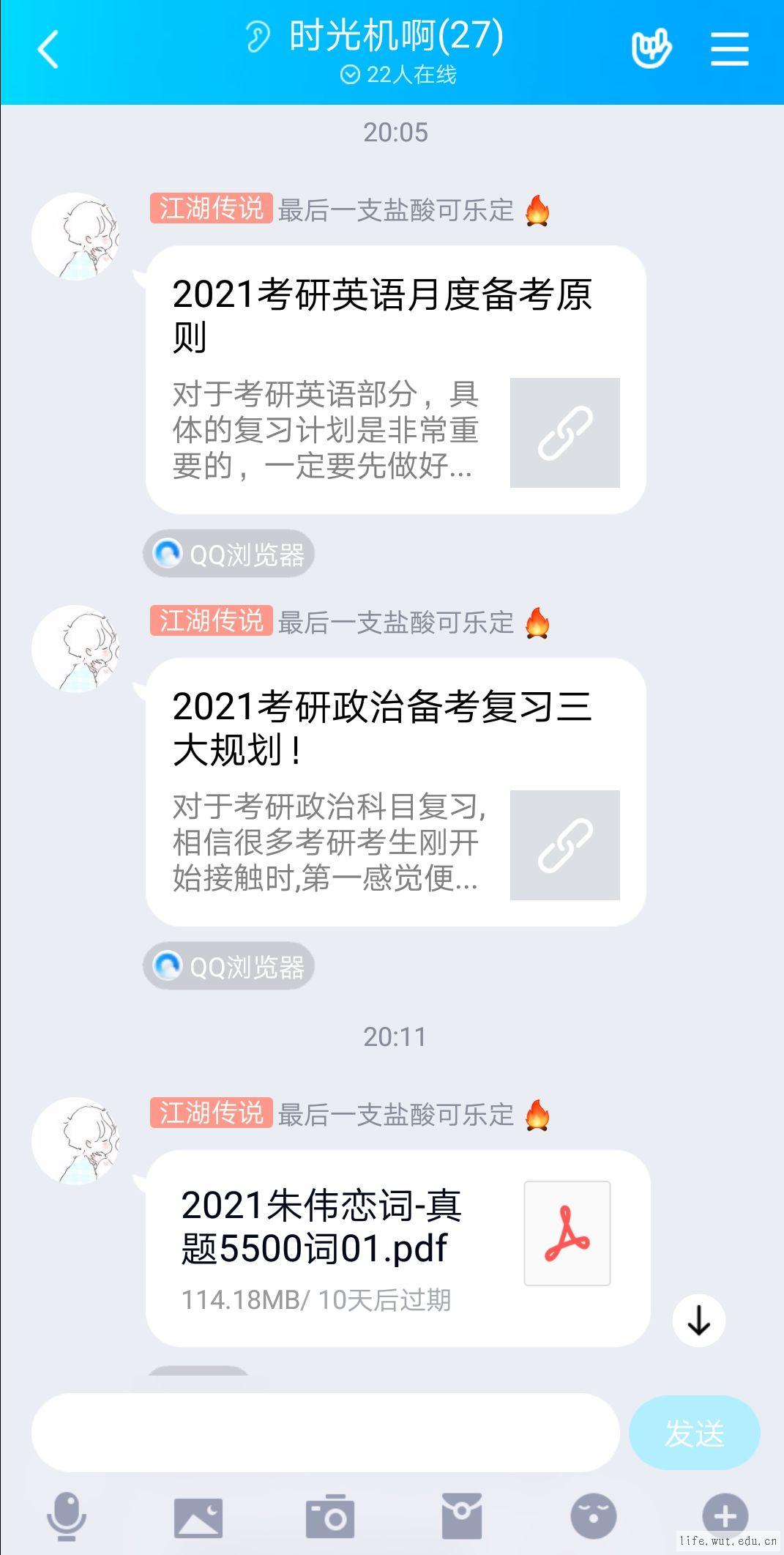Go back from the group chat
The height and width of the screenshot is (1555, 784).
point(48,50)
